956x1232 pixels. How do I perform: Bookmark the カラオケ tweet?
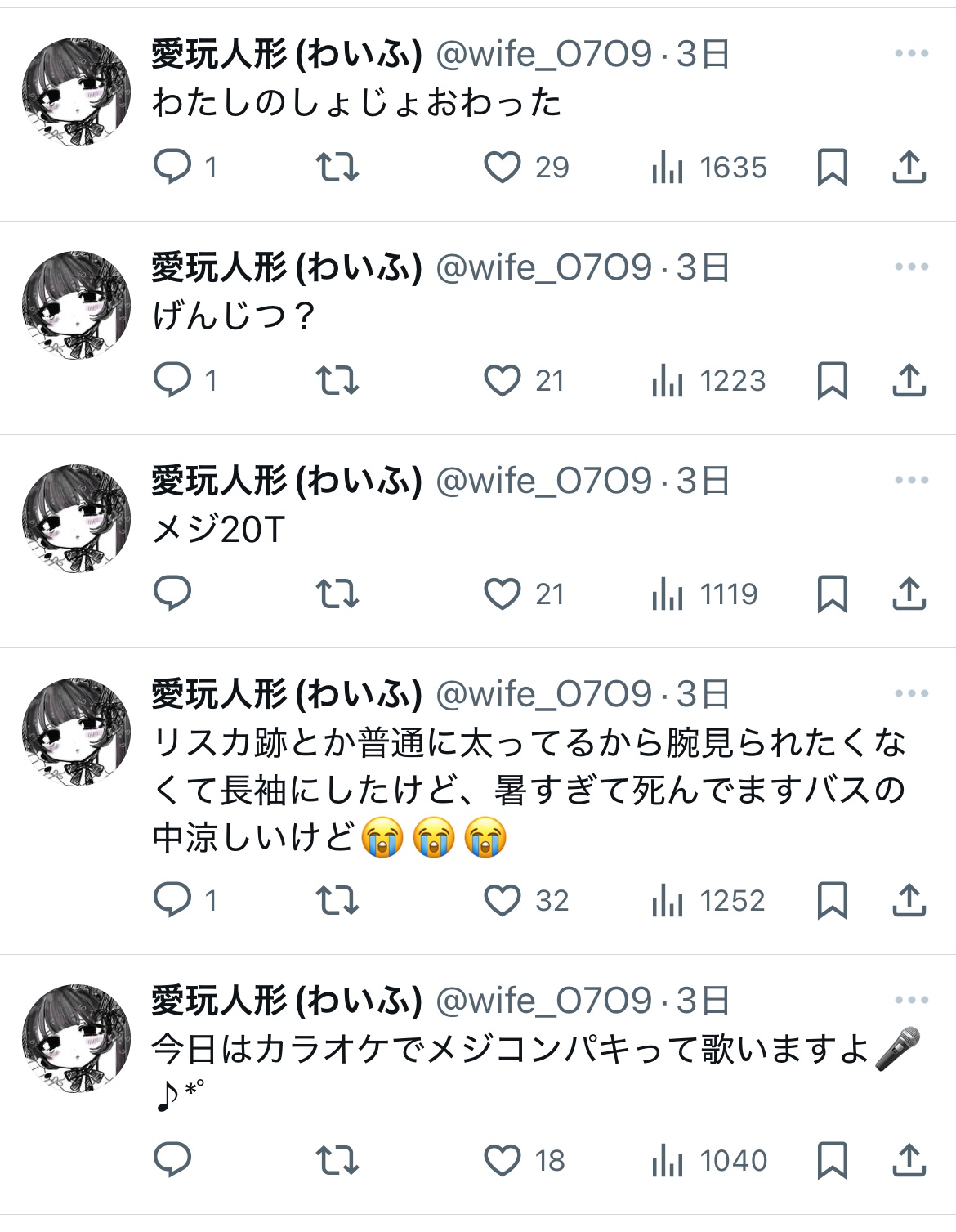(x=832, y=1160)
